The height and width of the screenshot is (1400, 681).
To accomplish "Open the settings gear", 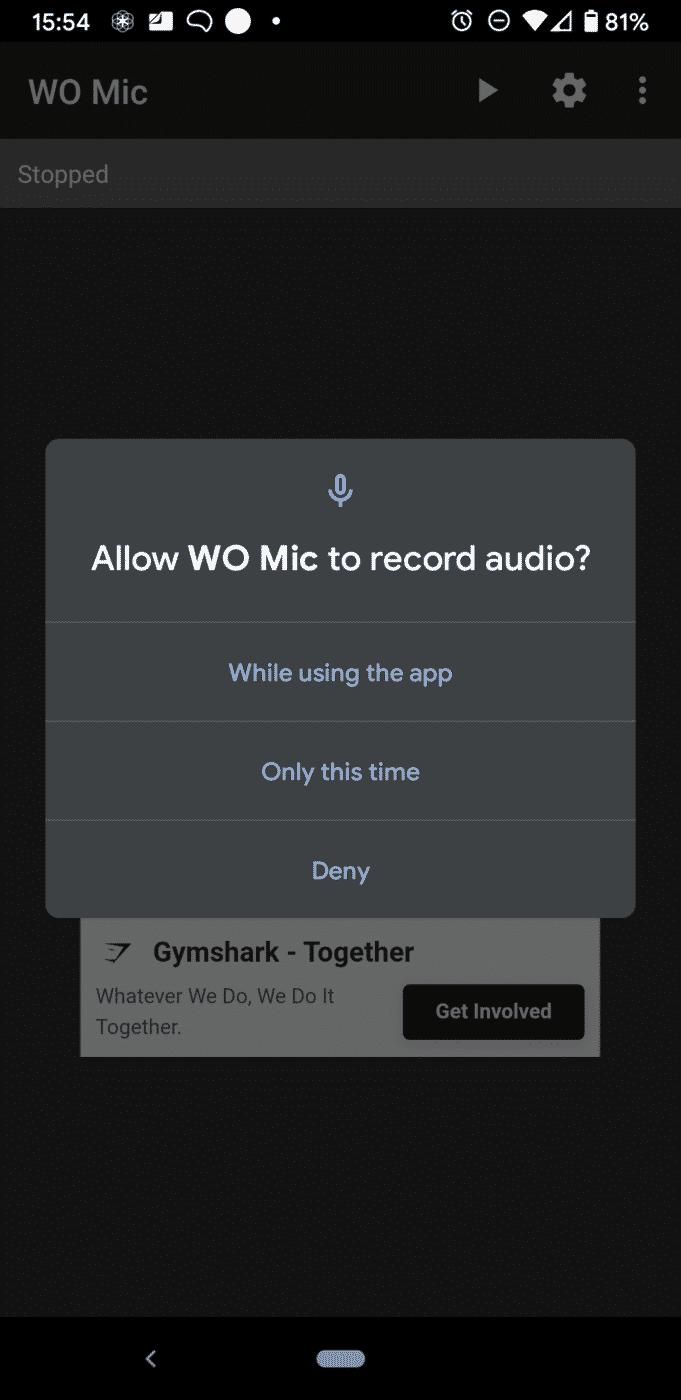I will point(569,91).
